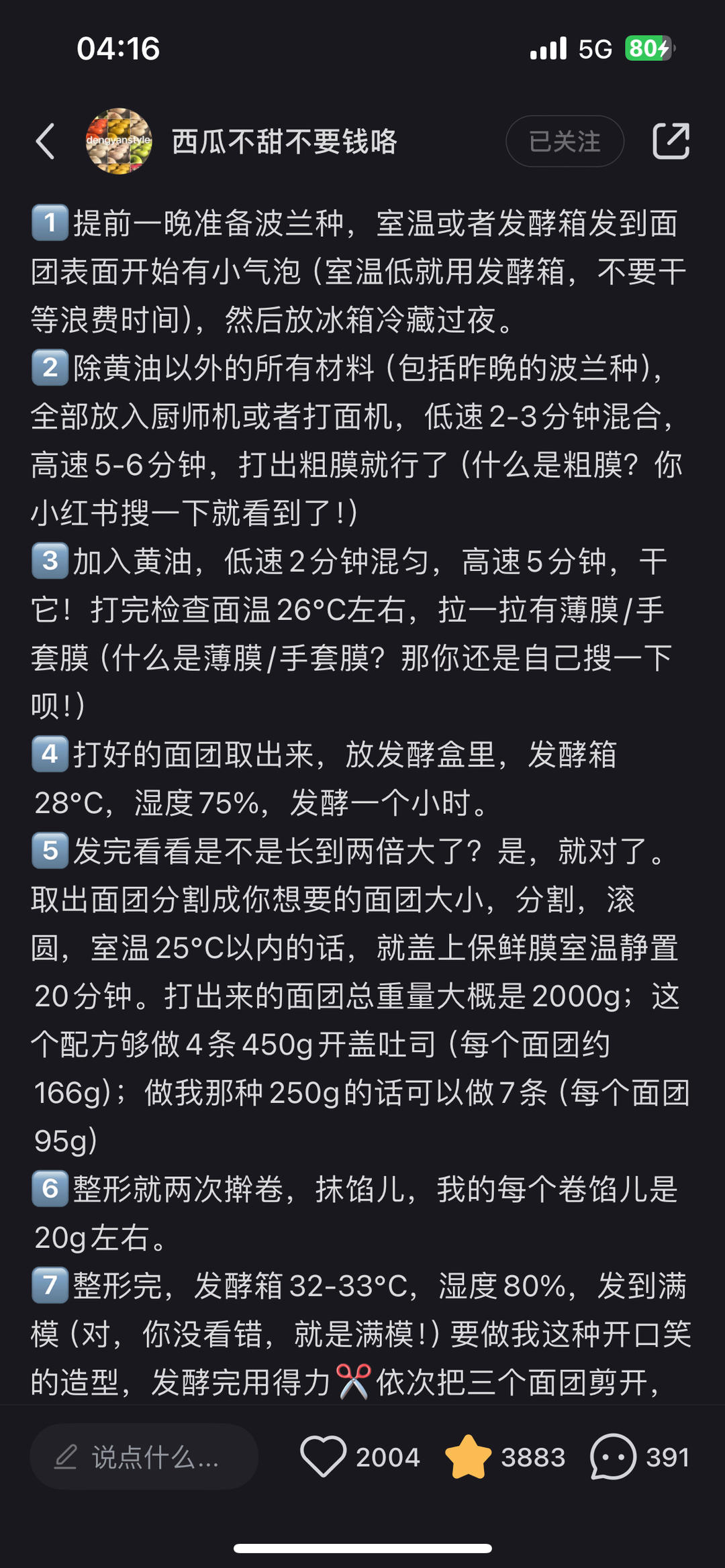The width and height of the screenshot is (725, 1568).
Task: Open the username 西瓜不甜不要钱咯
Action: 285,142
